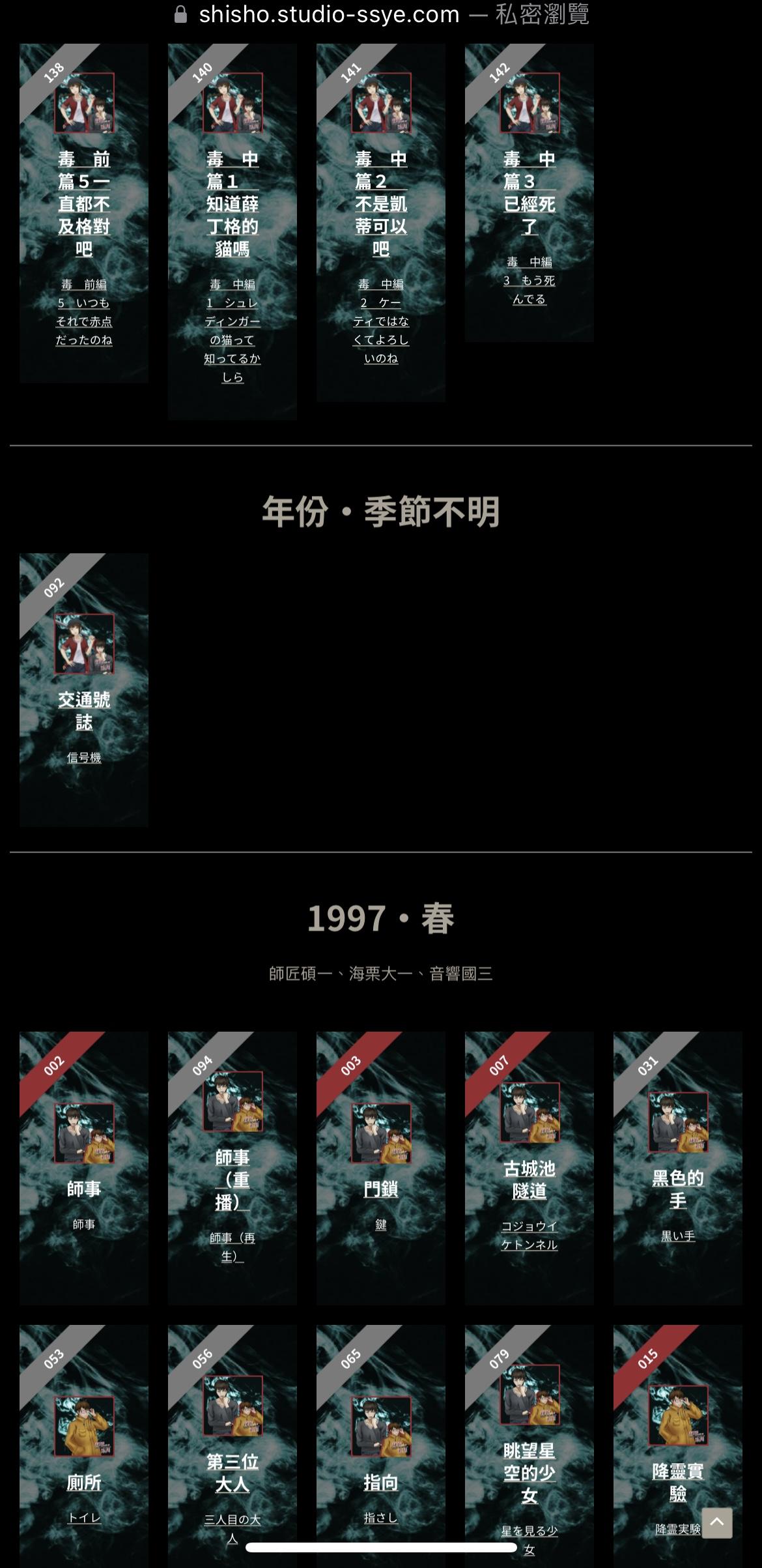This screenshot has height=1568, width=762.
Task: Open story 140 知道薛丁格的貓嗎 card
Action: [233, 203]
